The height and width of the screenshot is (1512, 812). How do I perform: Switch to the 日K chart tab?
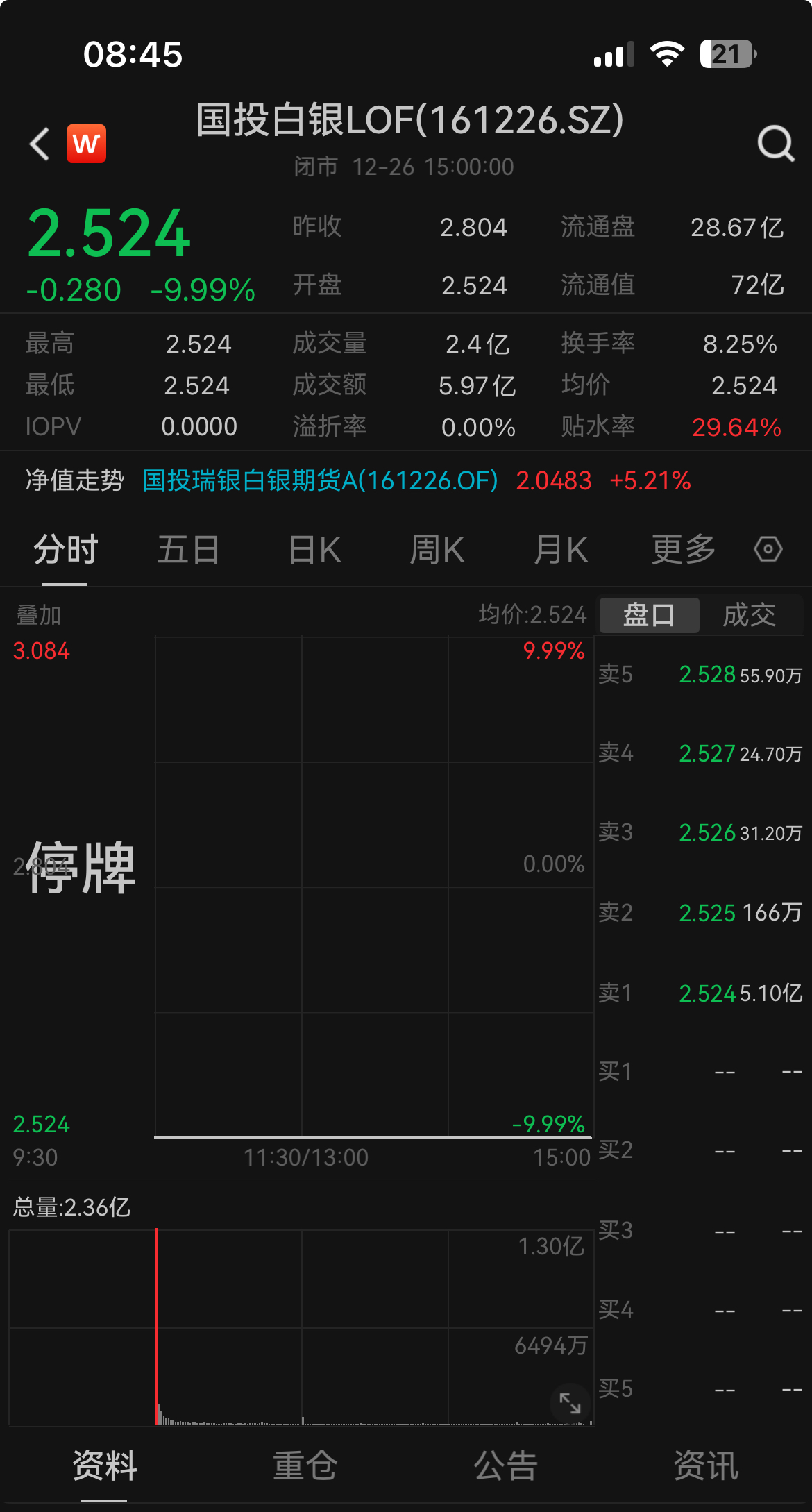point(314,550)
